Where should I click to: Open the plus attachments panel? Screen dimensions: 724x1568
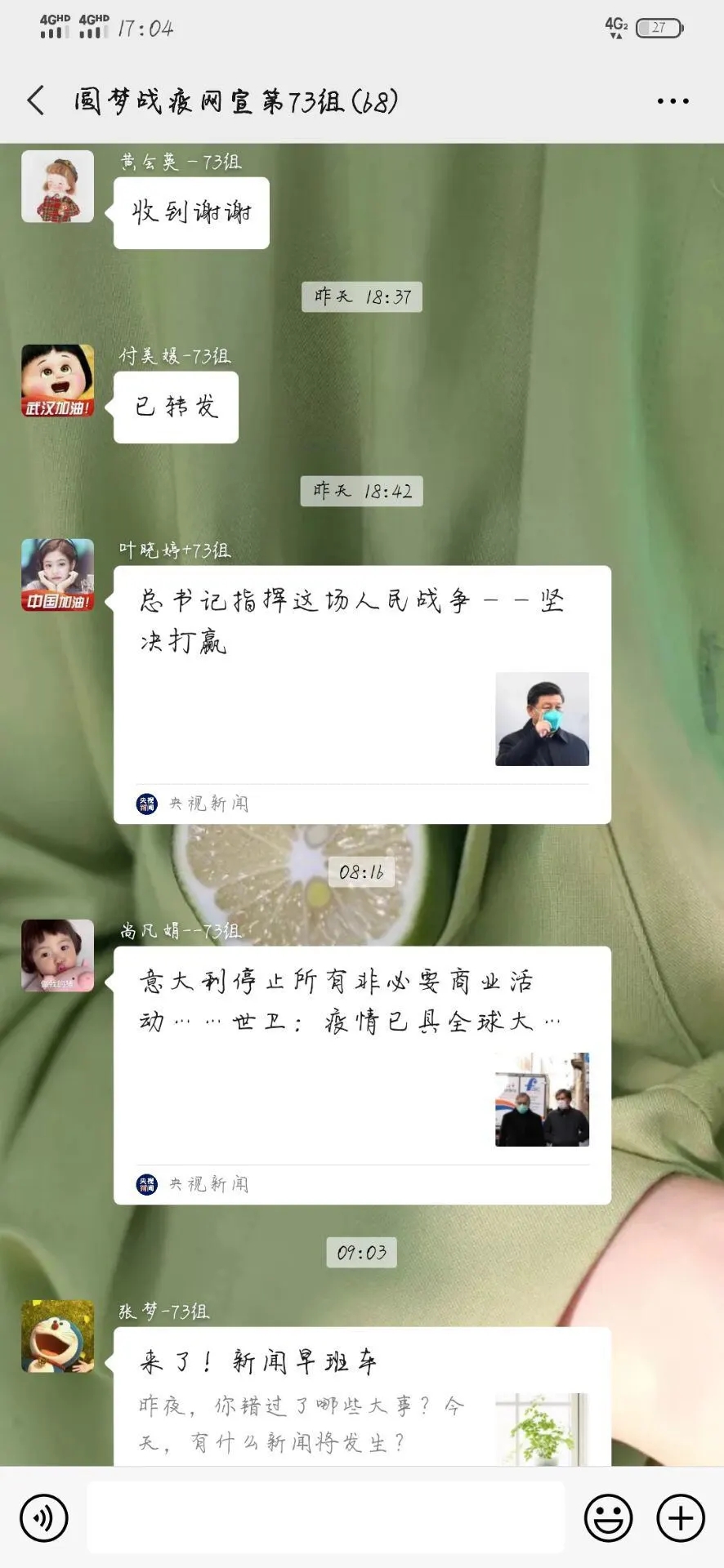tap(681, 1518)
